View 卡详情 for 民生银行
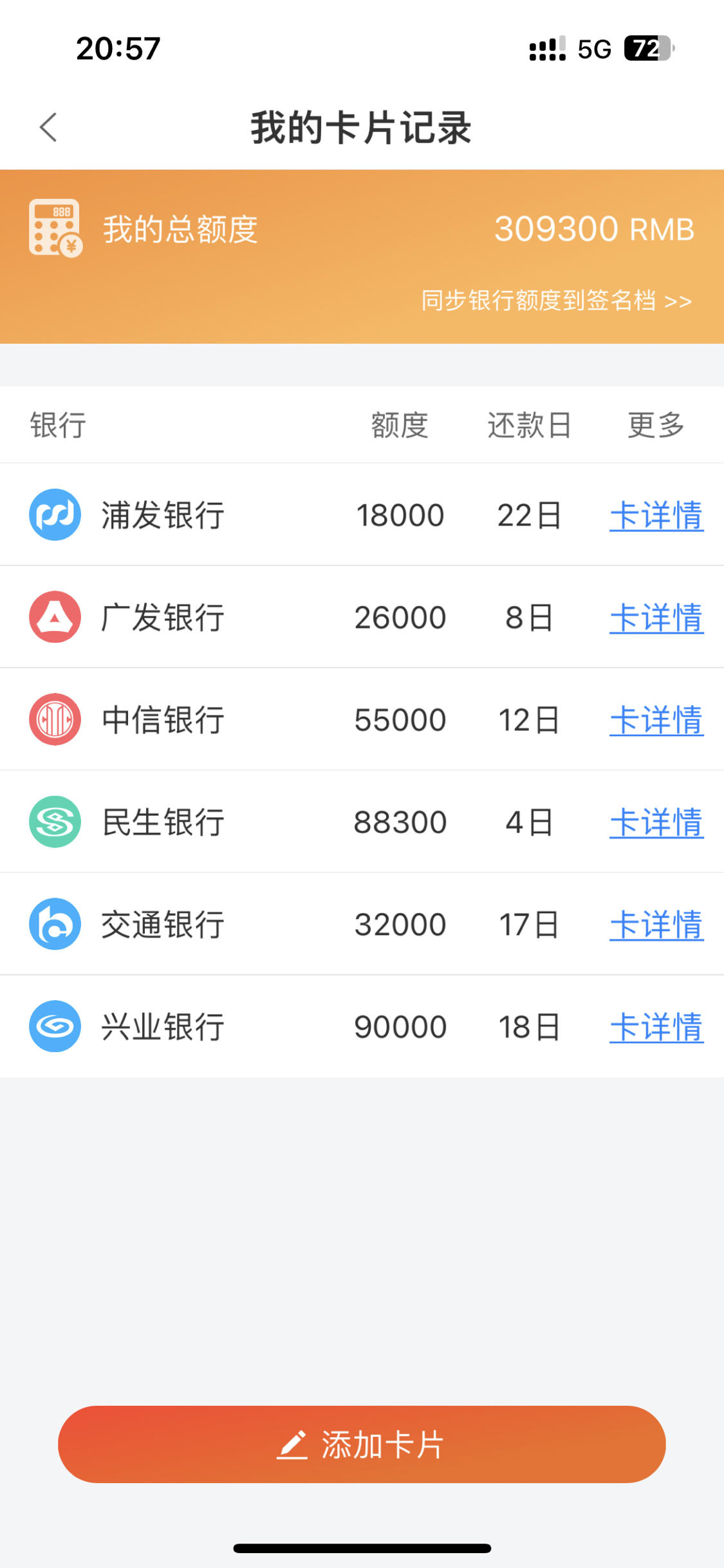 click(x=656, y=822)
